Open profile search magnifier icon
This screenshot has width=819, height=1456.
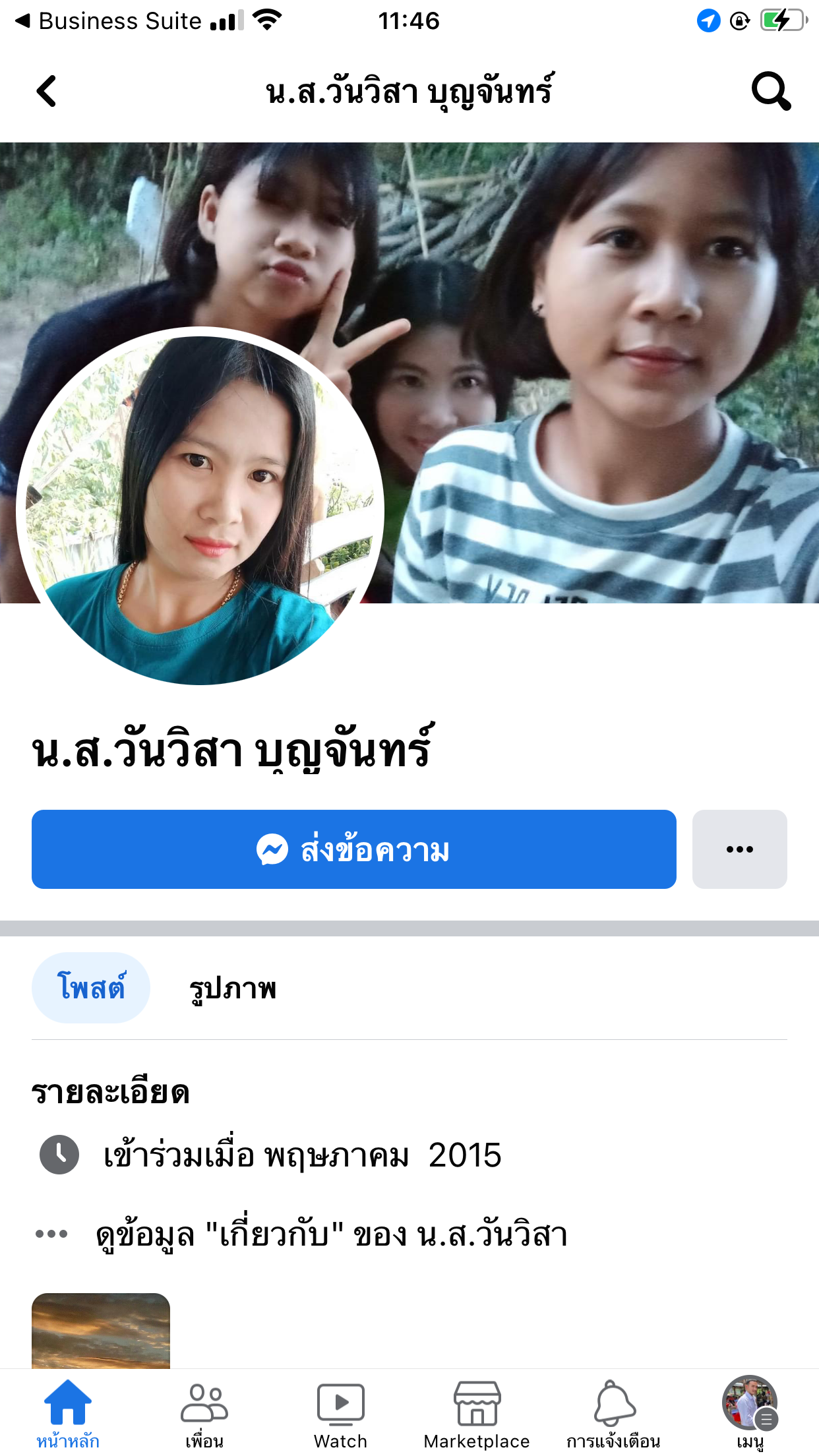click(x=770, y=91)
